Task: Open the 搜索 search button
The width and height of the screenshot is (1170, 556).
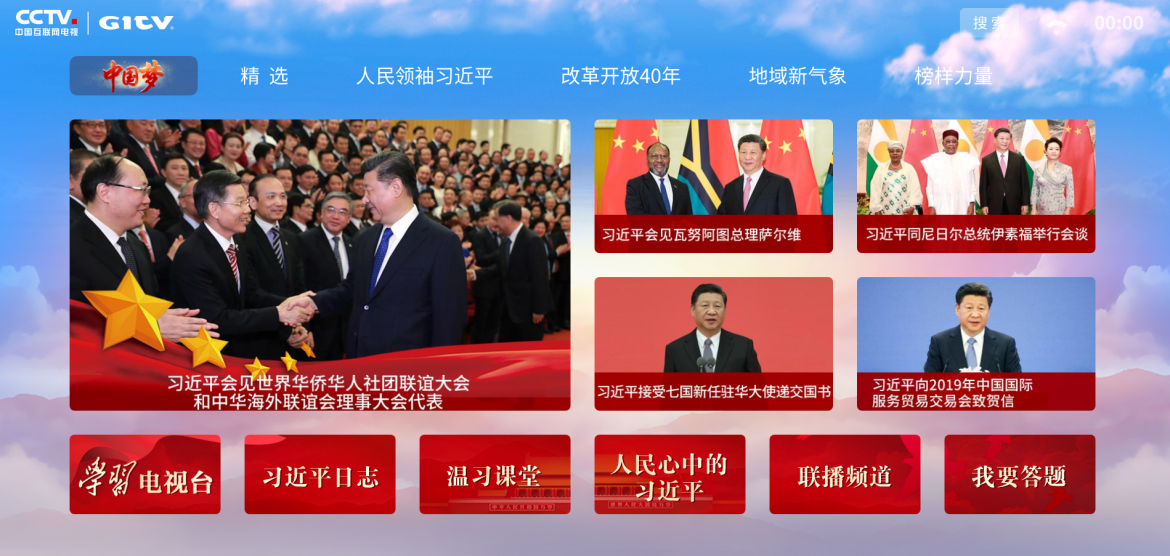Action: click(990, 23)
